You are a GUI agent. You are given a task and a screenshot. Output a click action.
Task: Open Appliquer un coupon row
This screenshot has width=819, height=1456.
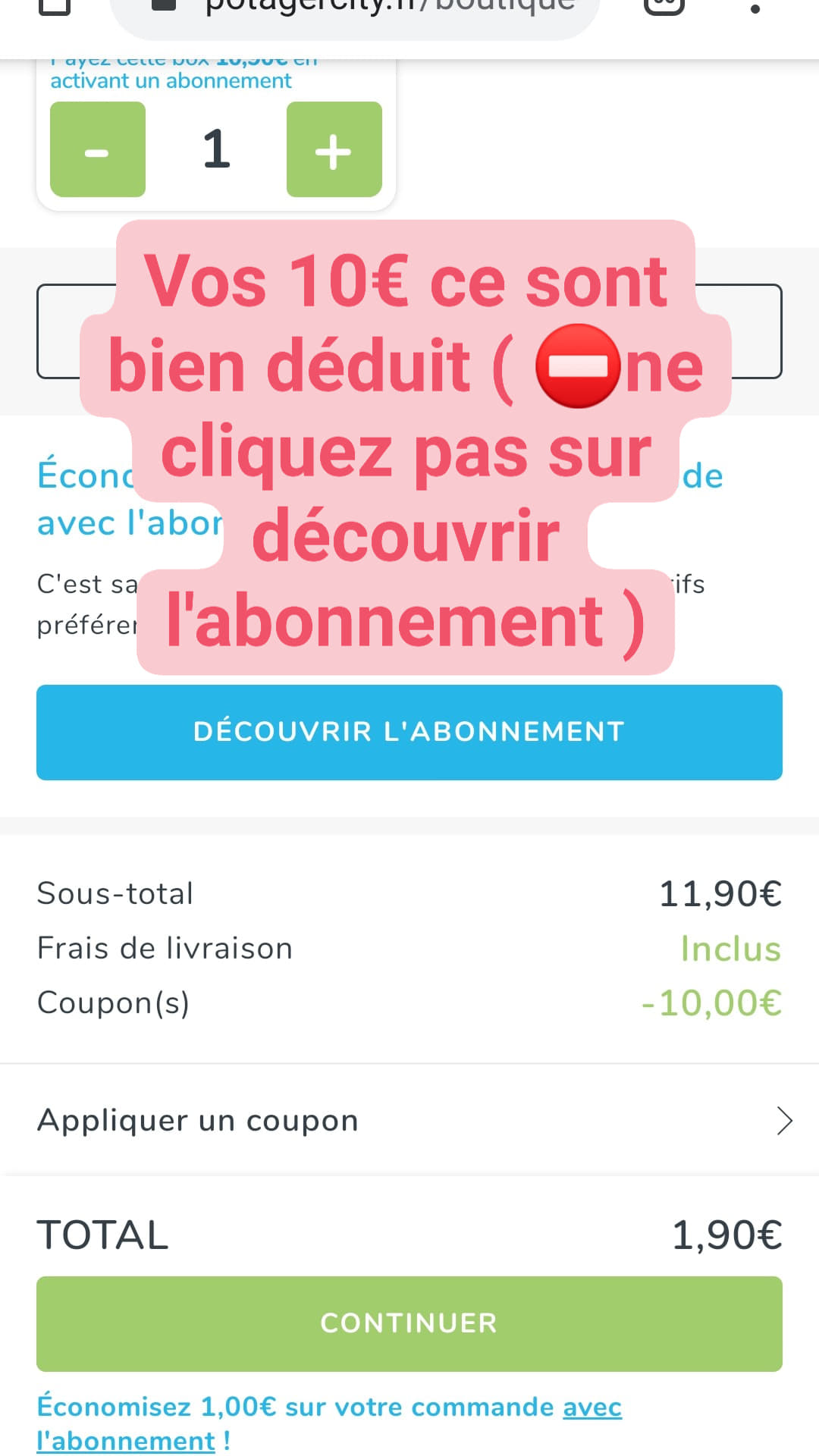(409, 1120)
